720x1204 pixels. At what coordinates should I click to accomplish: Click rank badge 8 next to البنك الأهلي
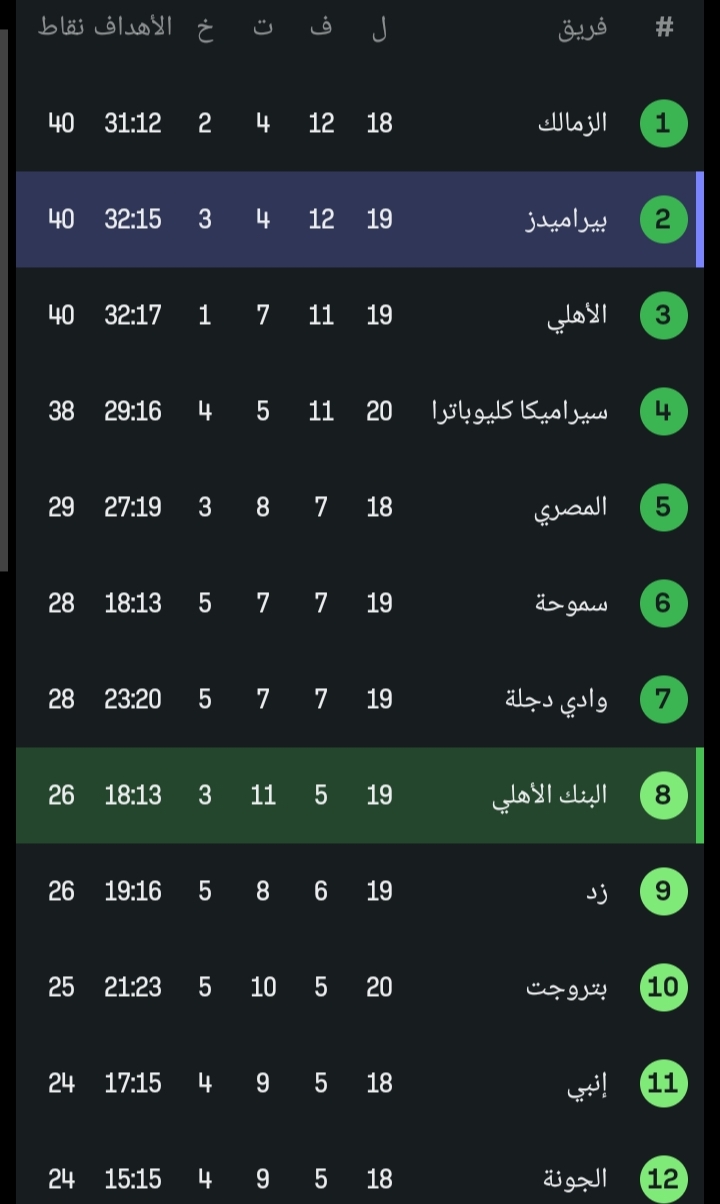tap(663, 795)
